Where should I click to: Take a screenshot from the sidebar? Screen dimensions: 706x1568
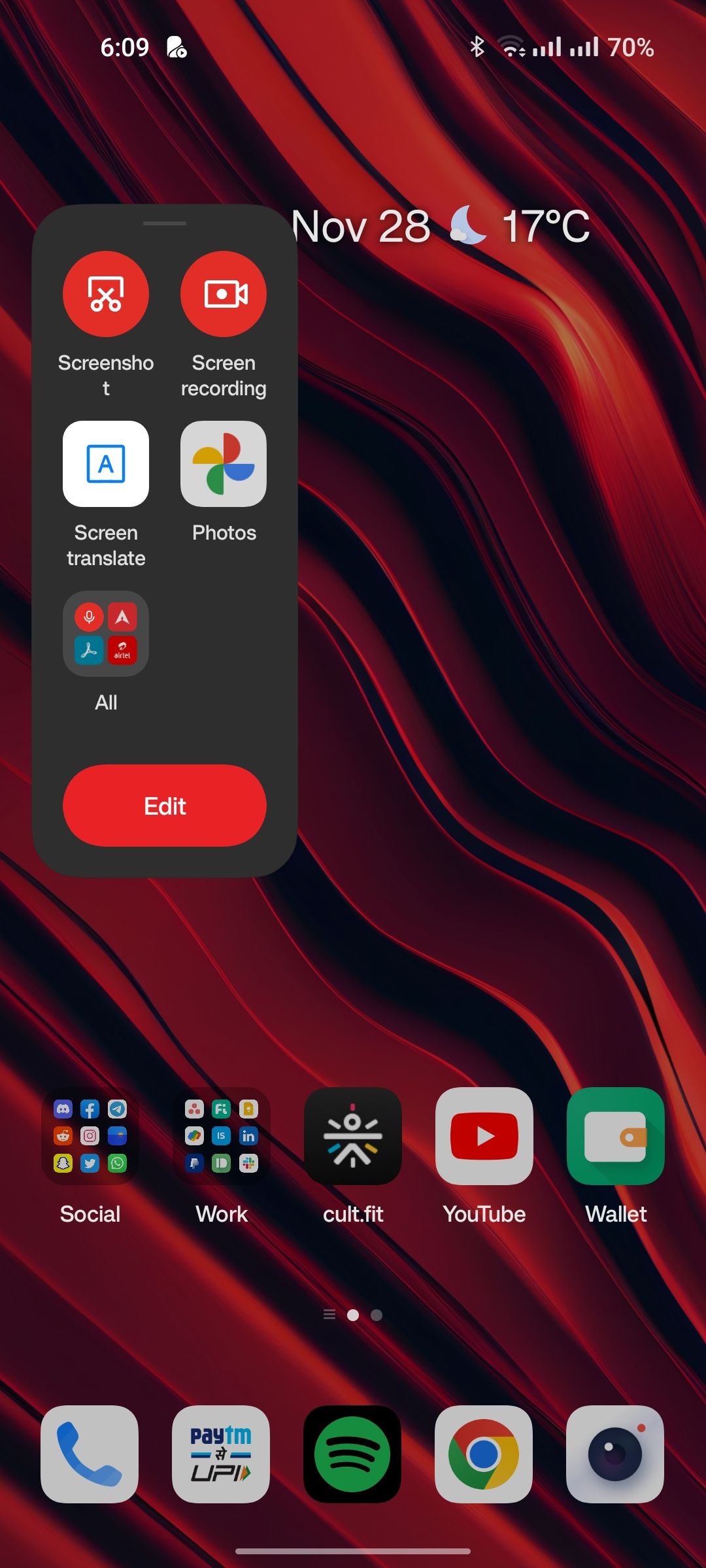(x=106, y=294)
